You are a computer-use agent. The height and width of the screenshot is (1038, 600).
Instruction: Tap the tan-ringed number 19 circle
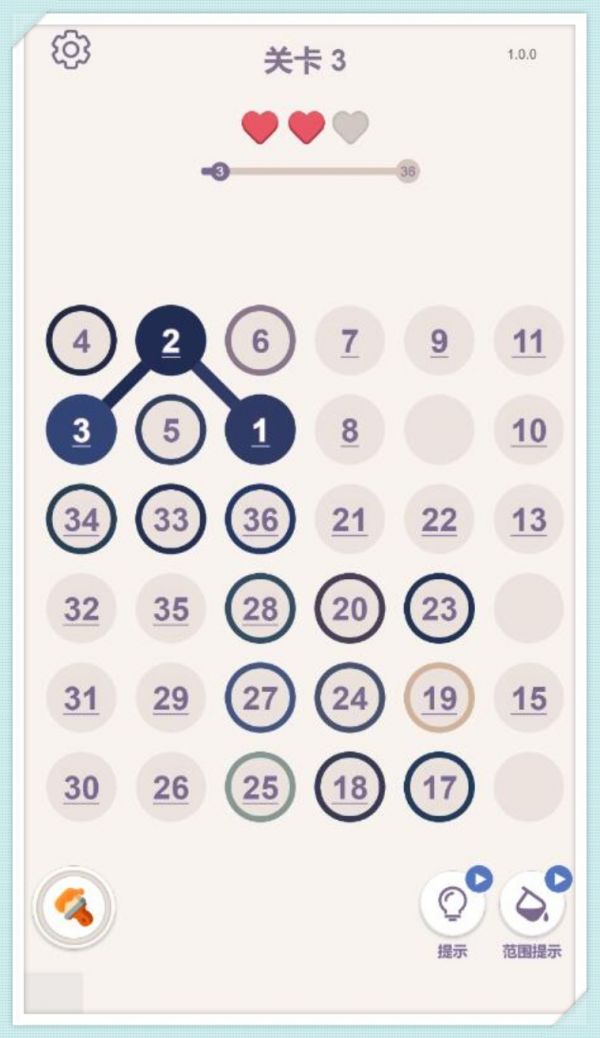pyautogui.click(x=439, y=698)
